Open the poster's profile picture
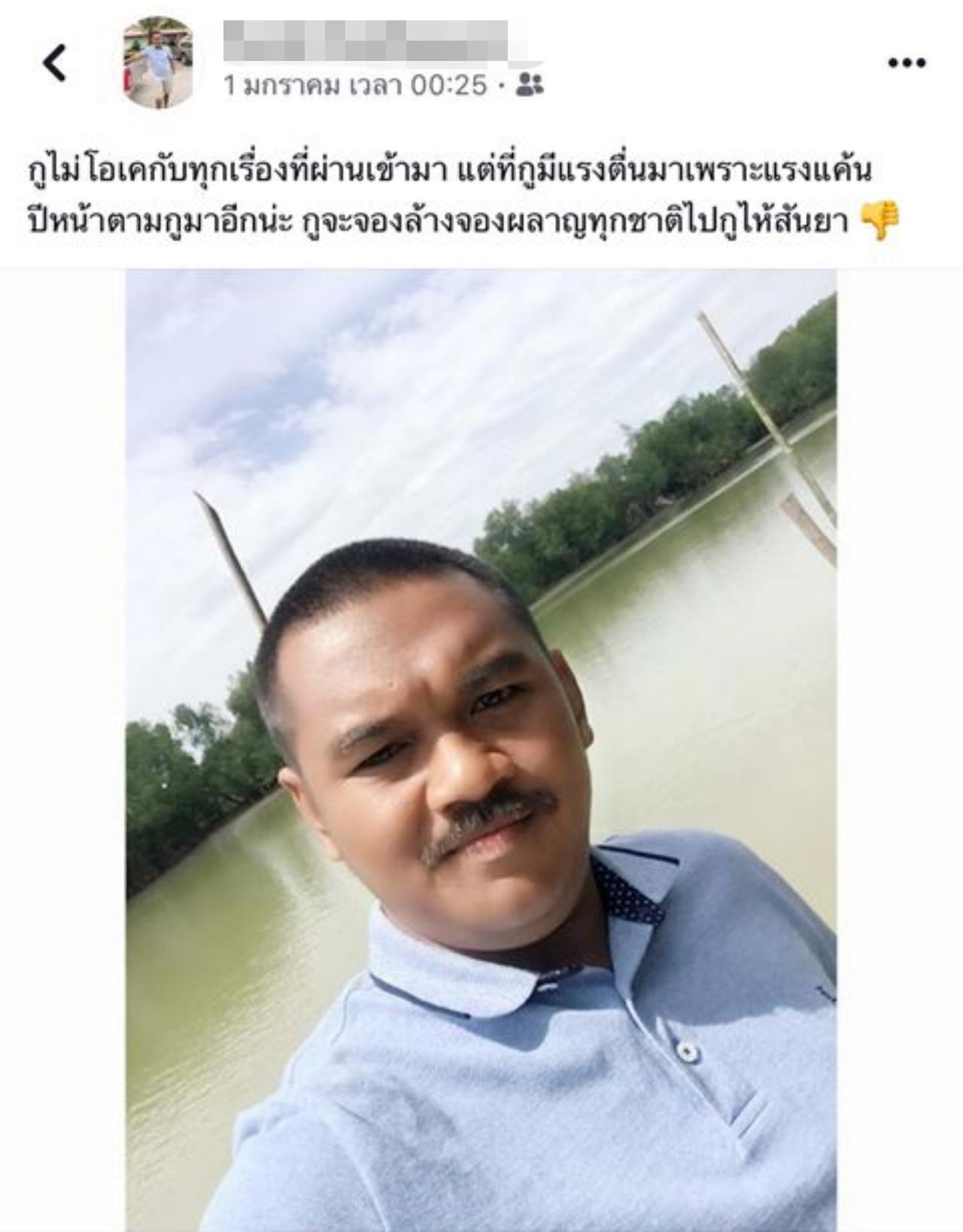 158,63
